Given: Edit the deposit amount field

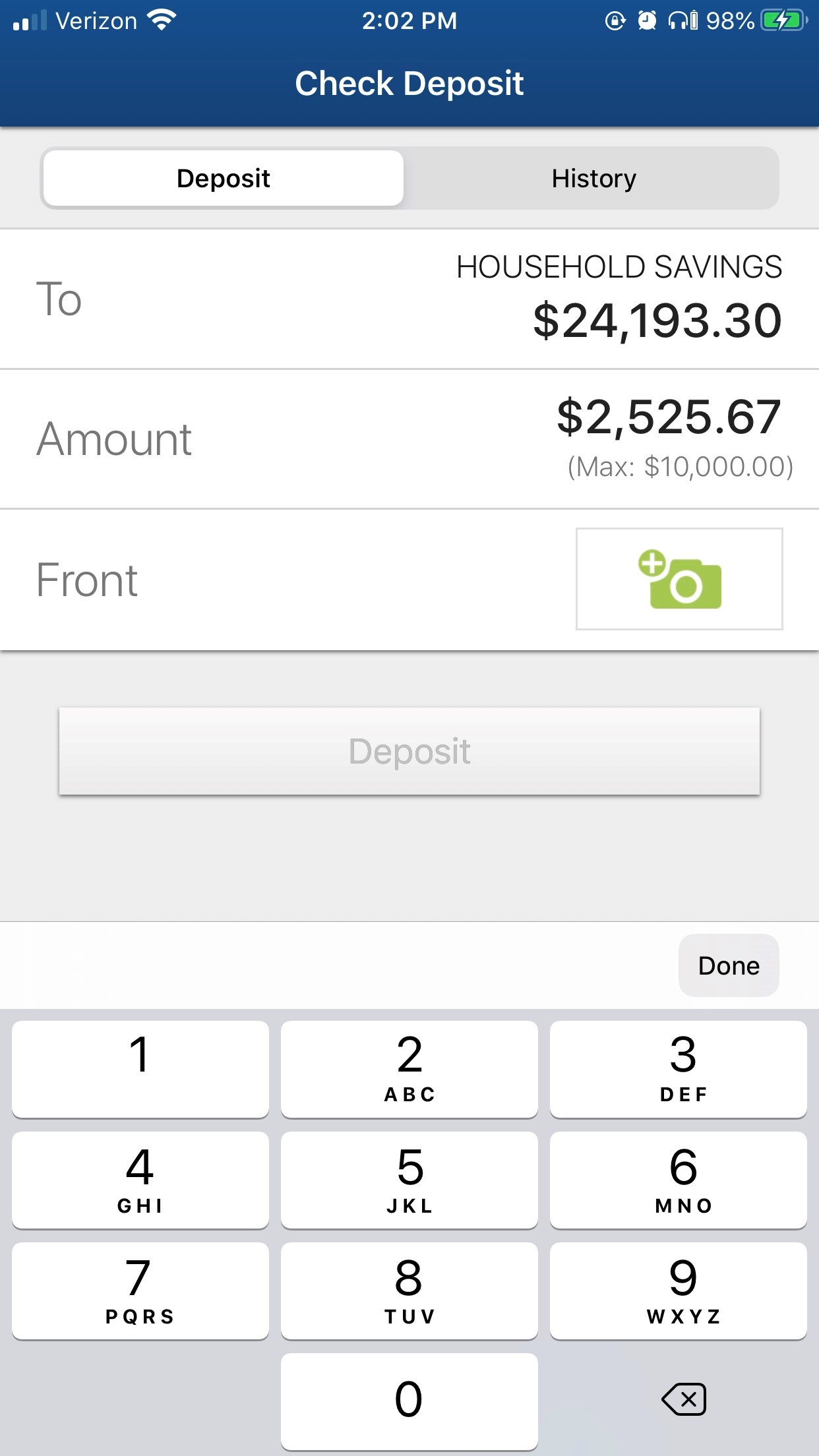Looking at the screenshot, I should click(x=409, y=439).
